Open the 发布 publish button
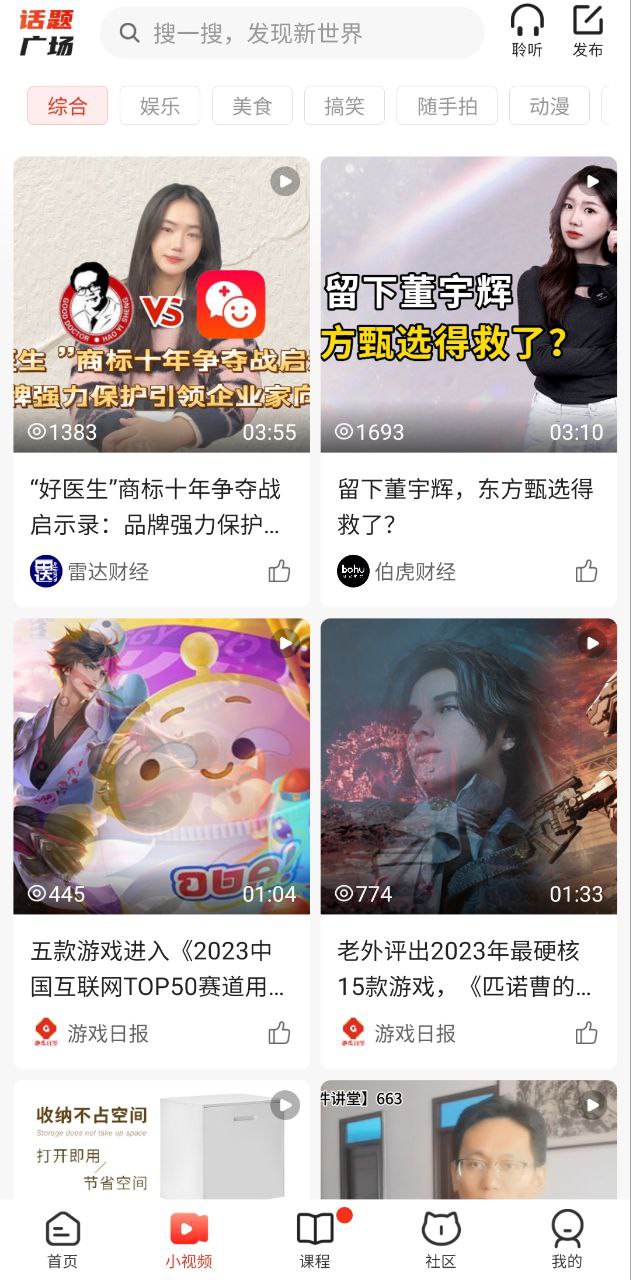 (x=588, y=30)
